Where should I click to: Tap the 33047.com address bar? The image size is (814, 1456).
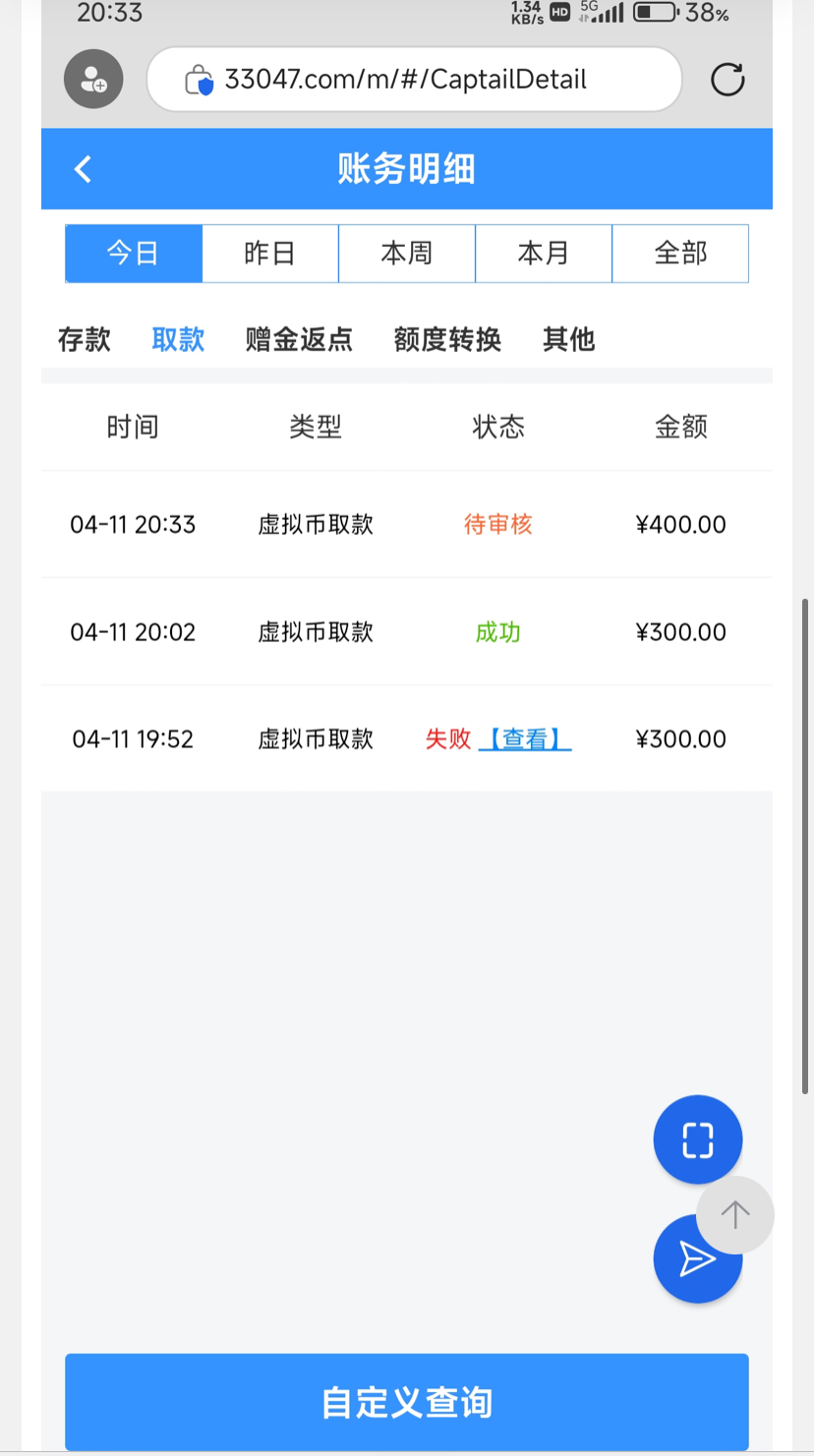click(413, 79)
